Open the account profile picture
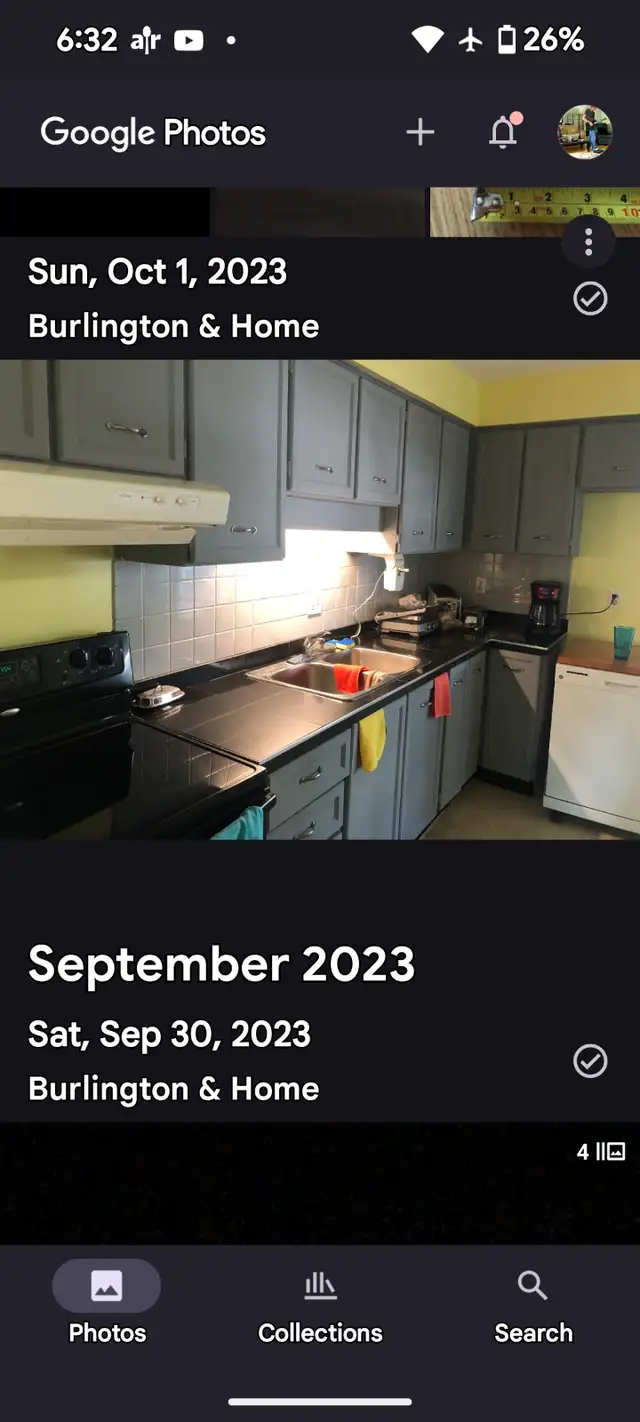 coord(584,132)
